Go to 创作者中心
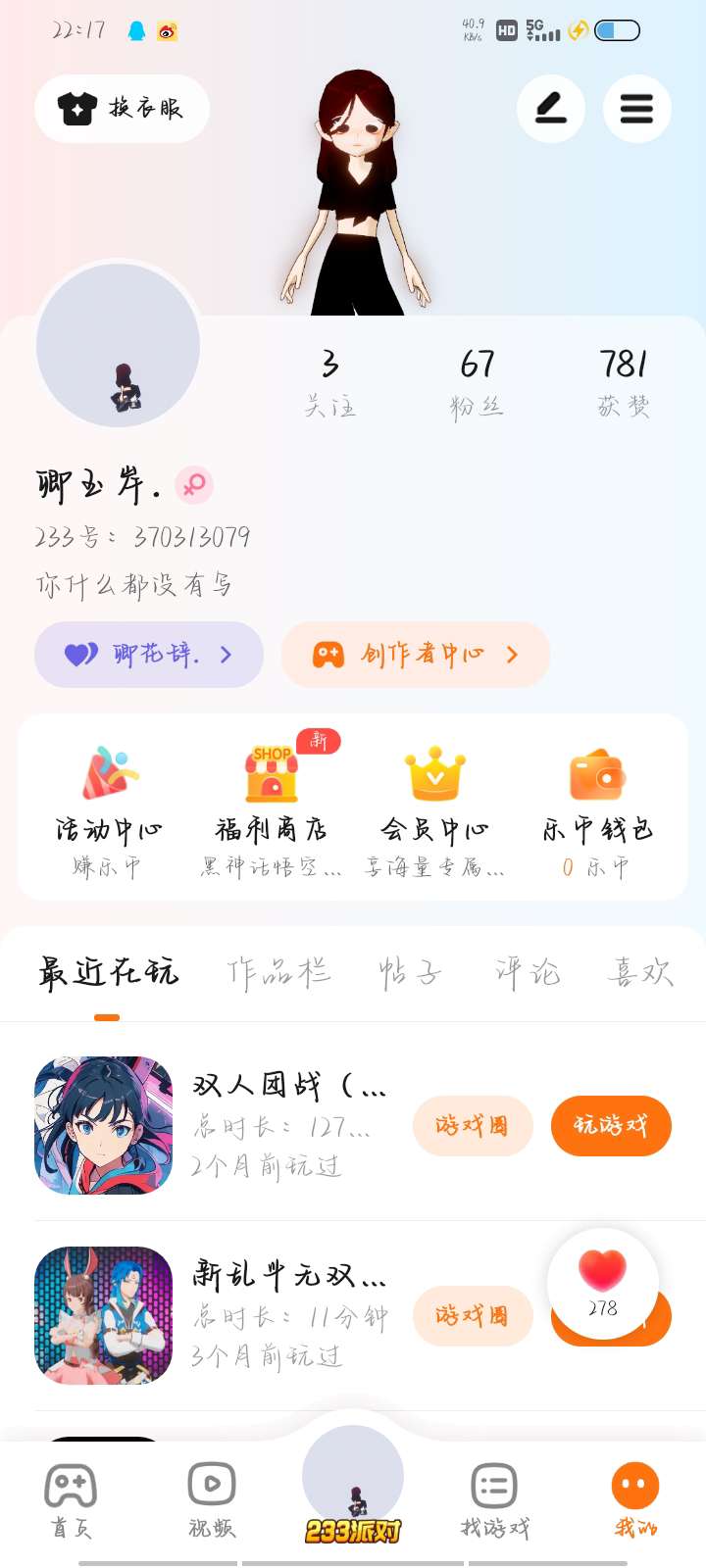 pos(415,655)
